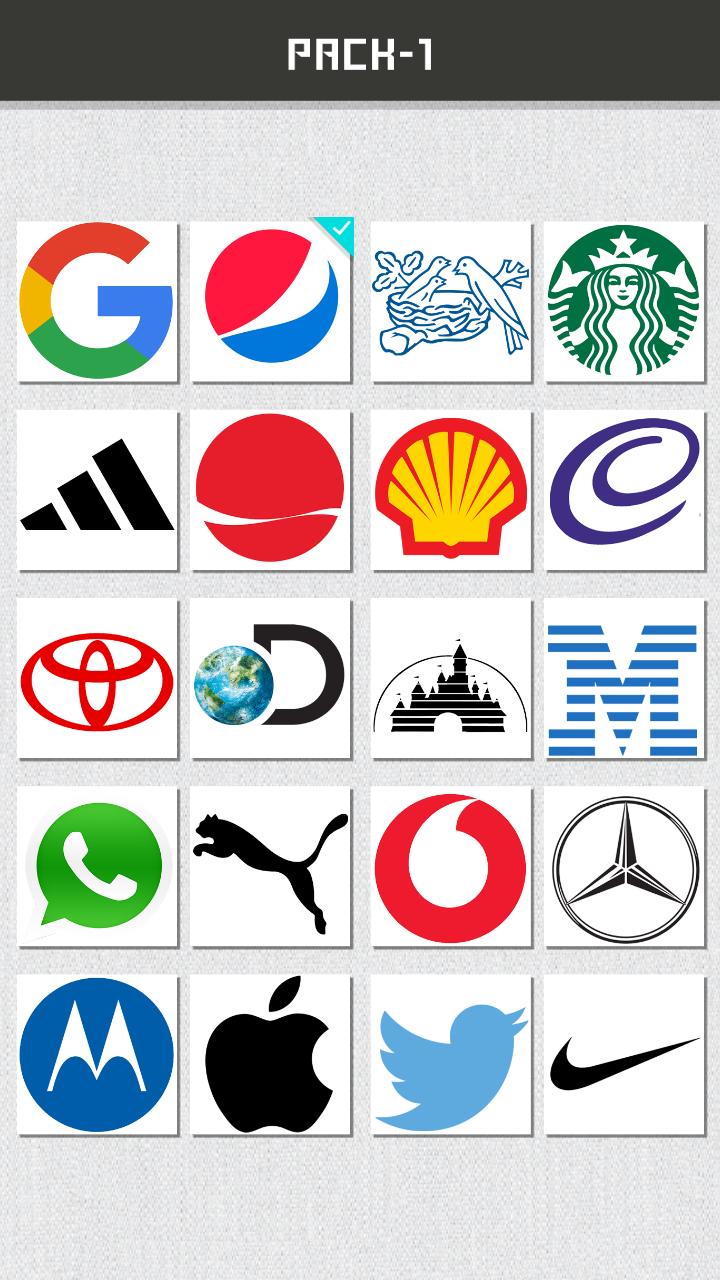Click the Discovery logo tile
Viewport: 720px width, 1280px height.
pos(272,678)
